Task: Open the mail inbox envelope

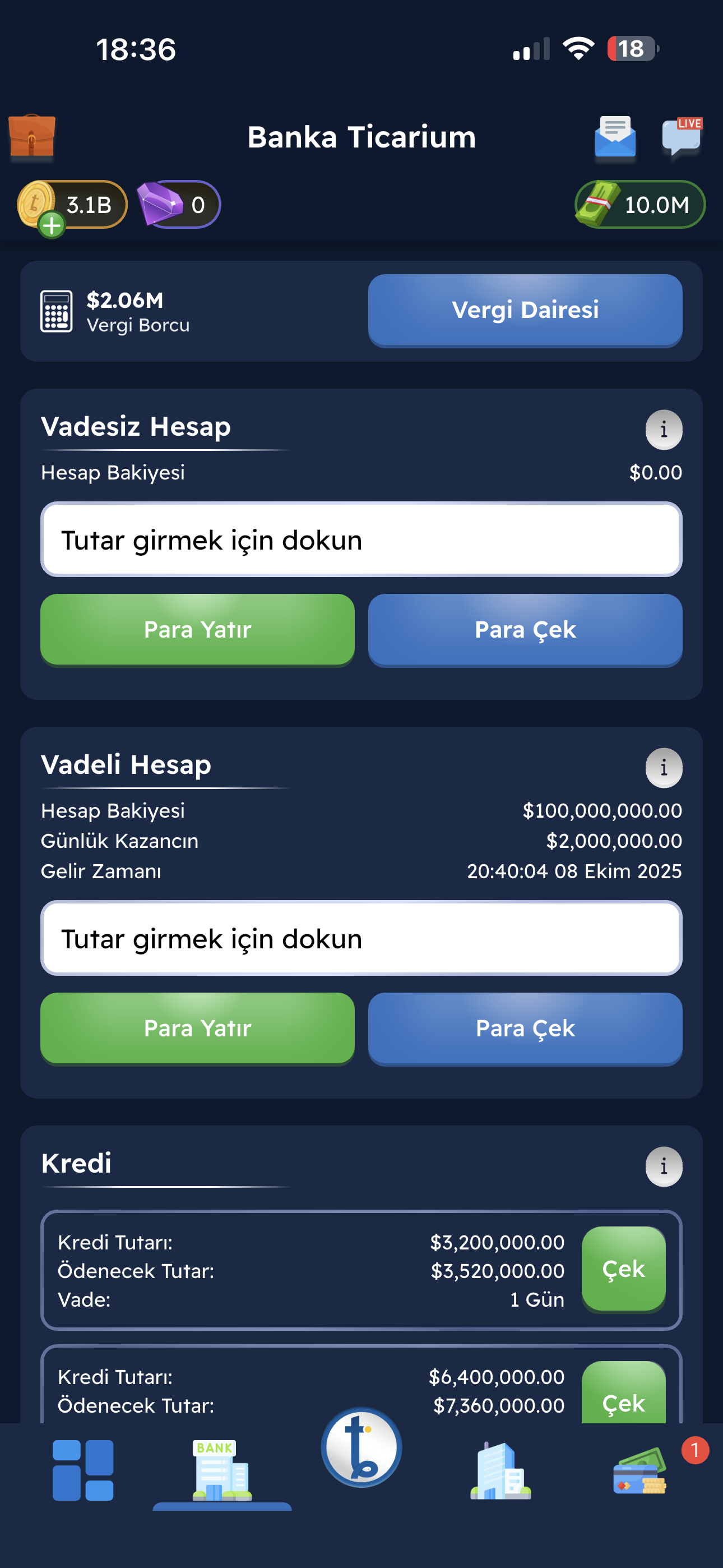Action: coord(615,137)
